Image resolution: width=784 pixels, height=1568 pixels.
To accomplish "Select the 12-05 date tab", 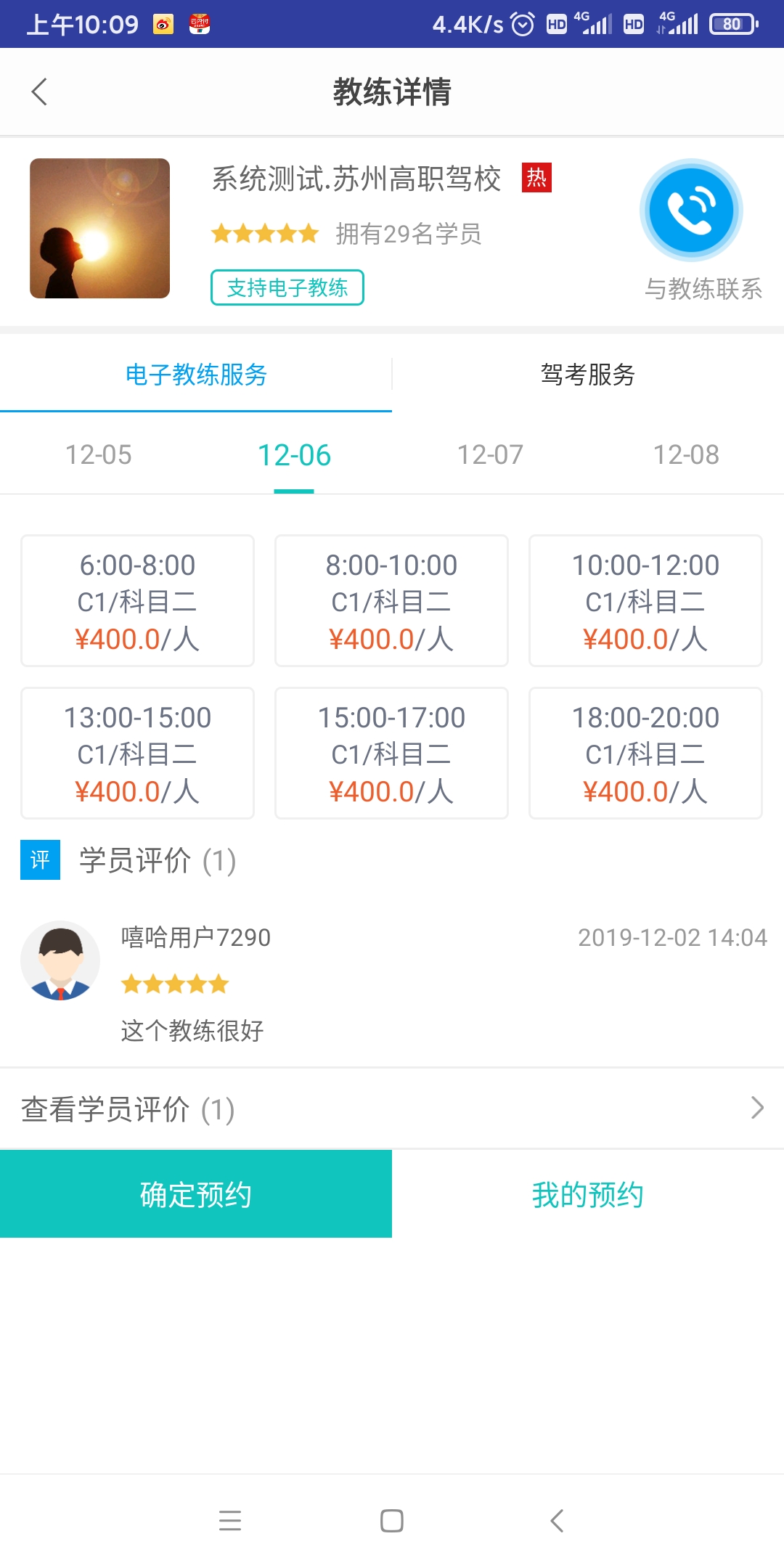I will [99, 454].
